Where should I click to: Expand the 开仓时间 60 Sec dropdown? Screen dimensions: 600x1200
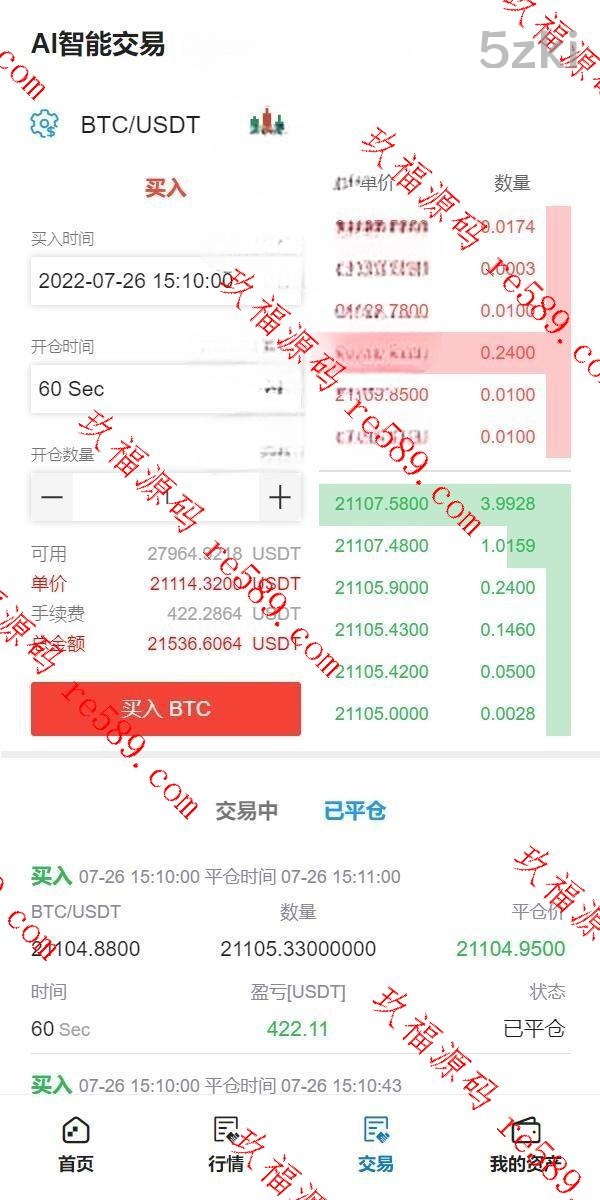165,389
